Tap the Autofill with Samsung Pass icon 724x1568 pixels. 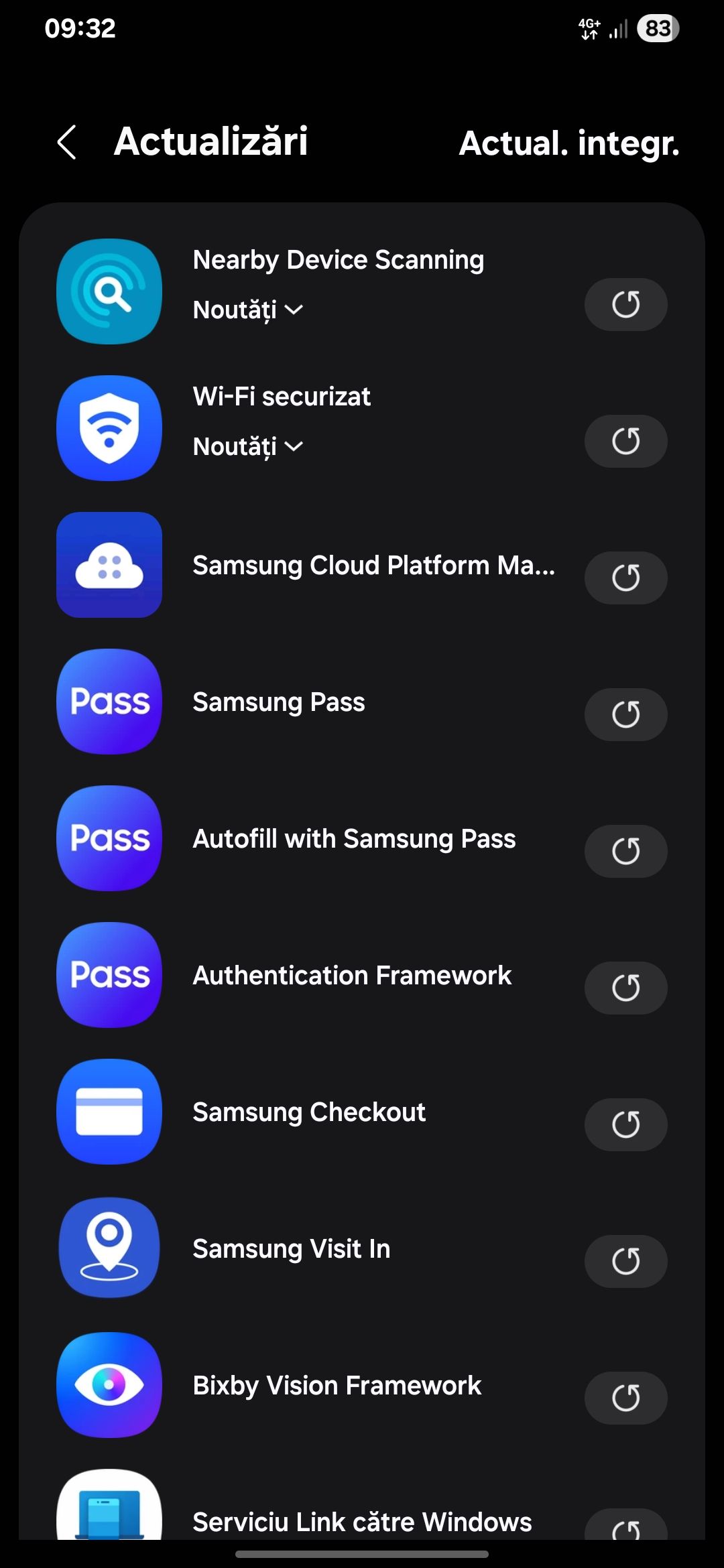pos(109,839)
